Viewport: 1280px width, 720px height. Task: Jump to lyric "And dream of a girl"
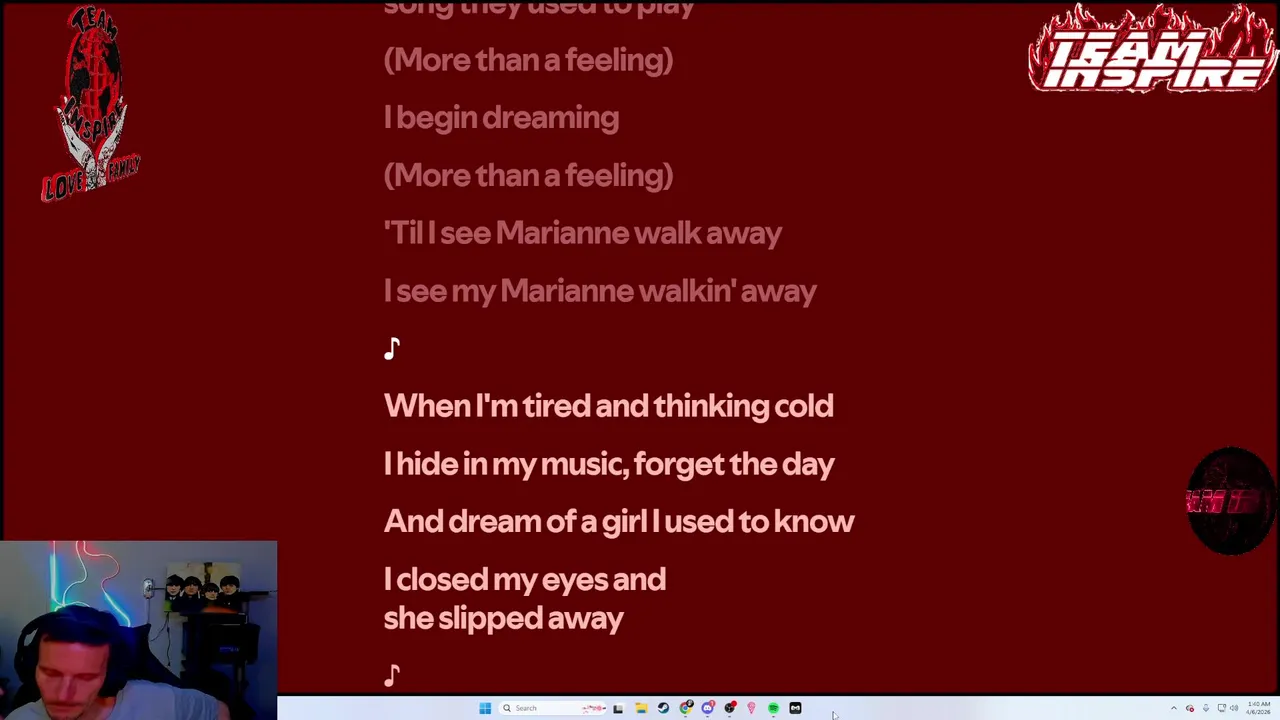tap(618, 522)
